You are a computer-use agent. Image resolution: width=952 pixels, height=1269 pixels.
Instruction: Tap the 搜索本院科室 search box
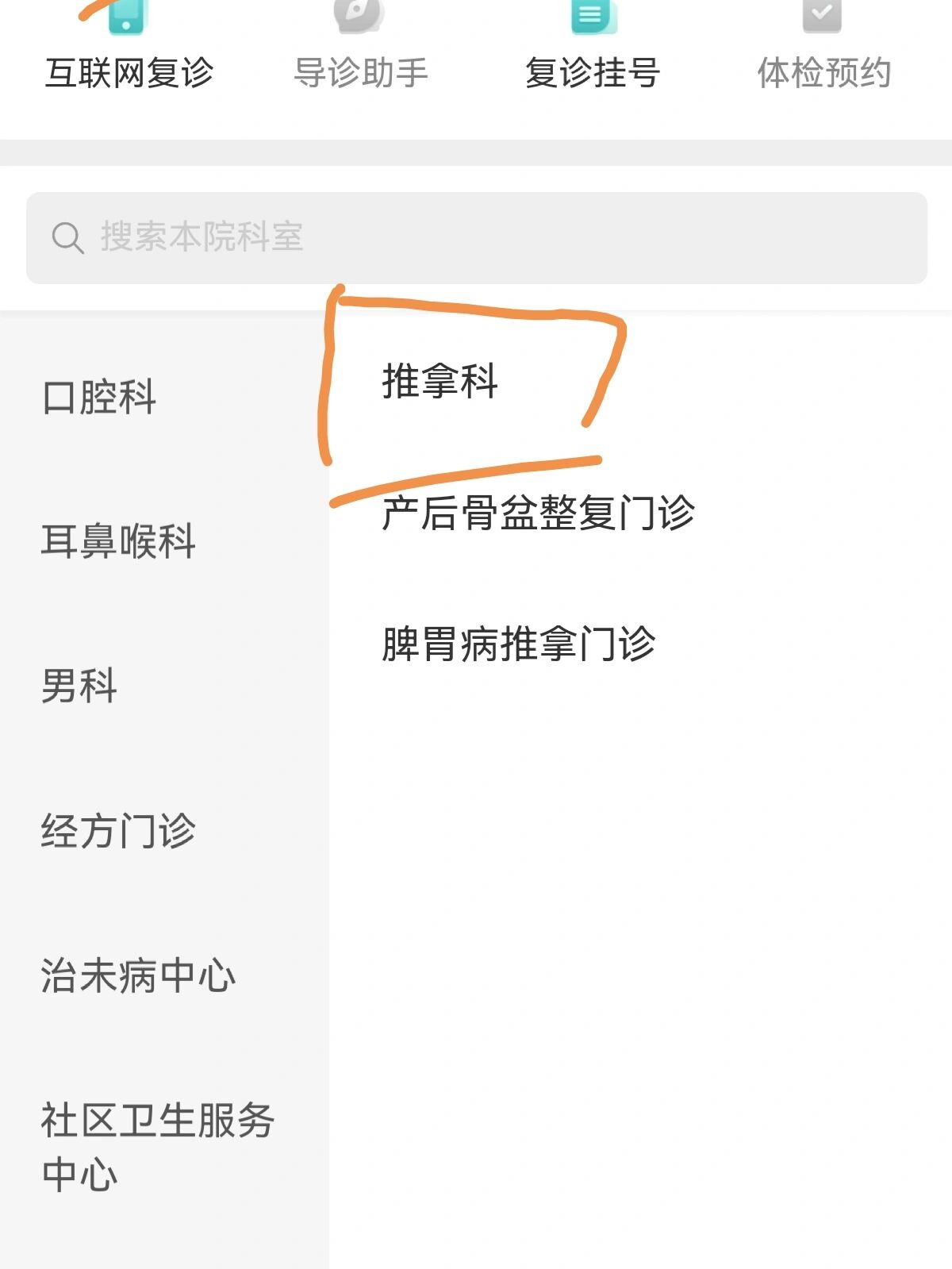pos(476,237)
